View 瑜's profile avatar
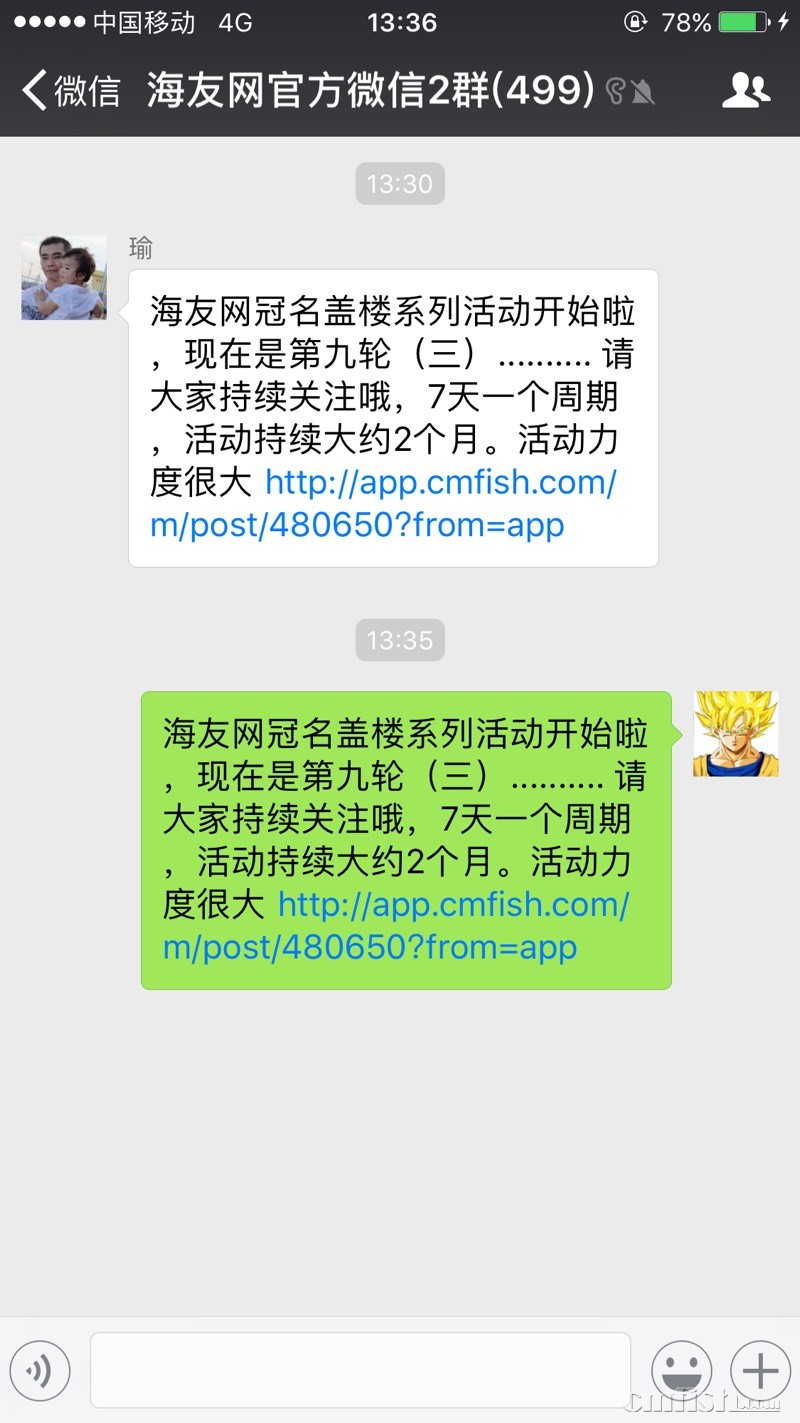The width and height of the screenshot is (800, 1423). 64,278
